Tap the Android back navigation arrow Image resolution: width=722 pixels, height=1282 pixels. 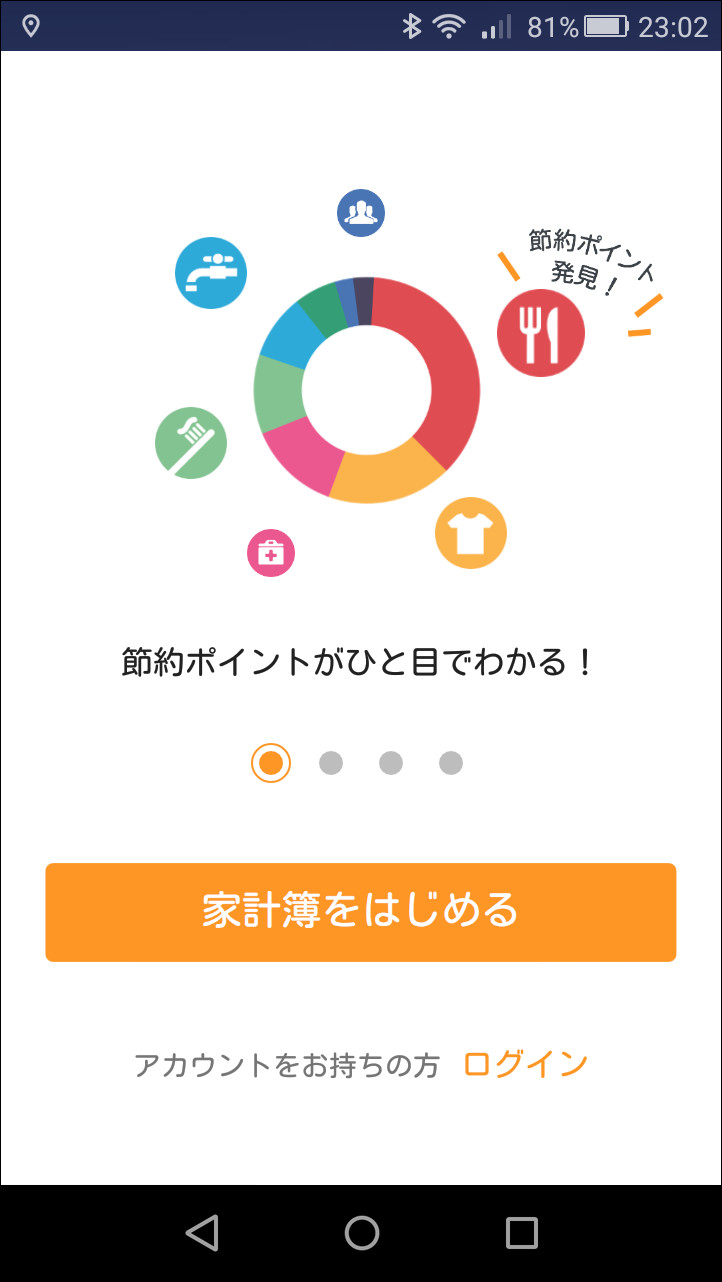click(x=202, y=1233)
